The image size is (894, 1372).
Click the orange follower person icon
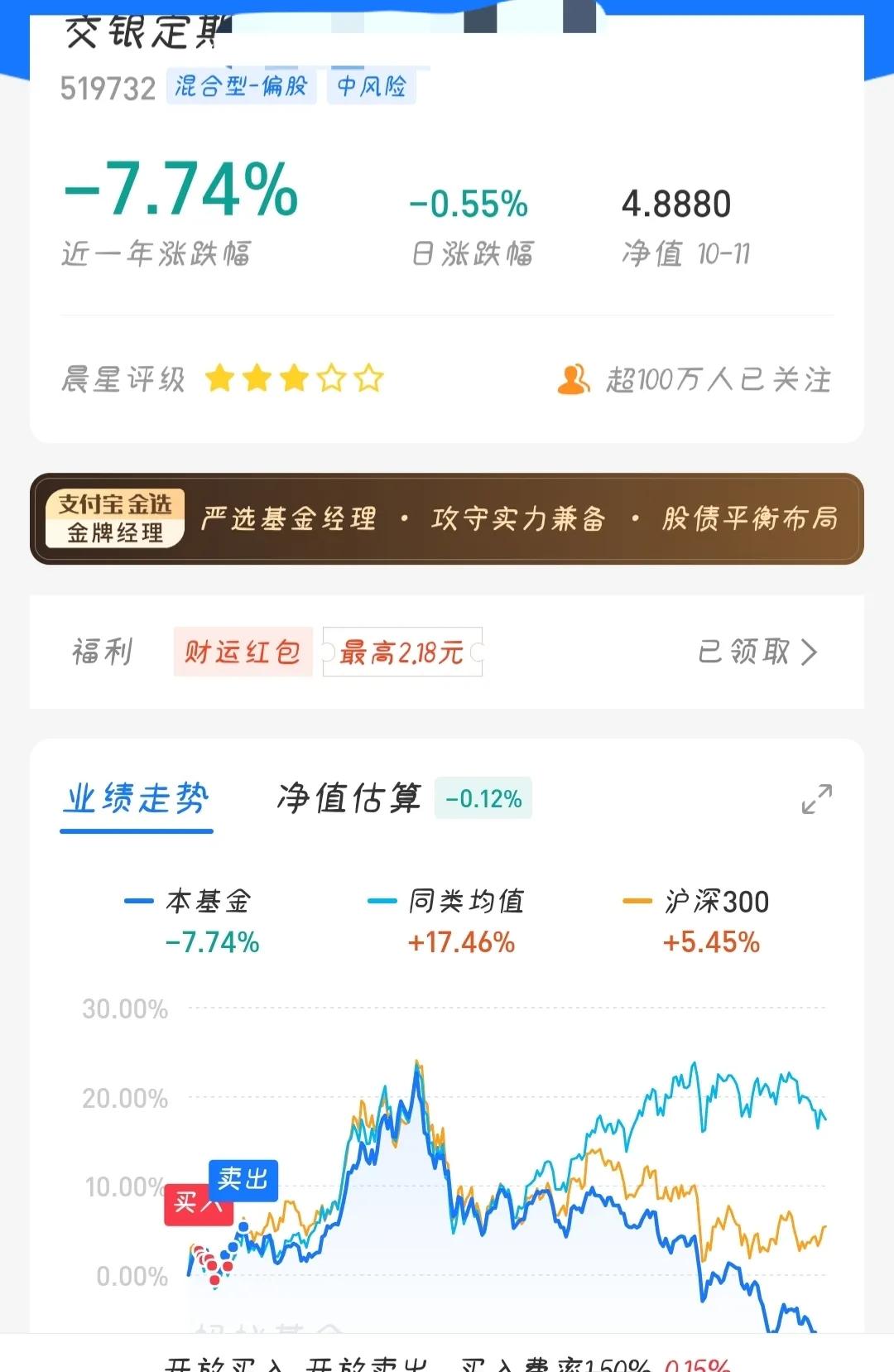[x=575, y=379]
